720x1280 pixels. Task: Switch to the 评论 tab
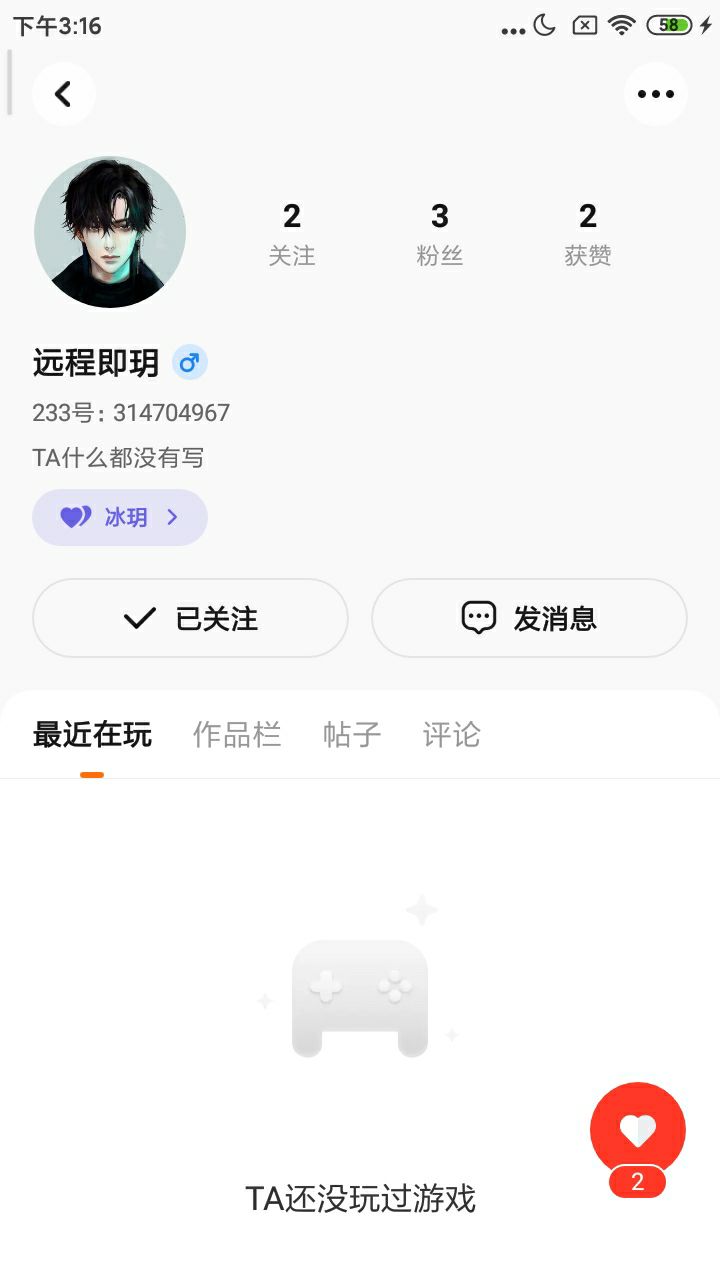point(452,735)
